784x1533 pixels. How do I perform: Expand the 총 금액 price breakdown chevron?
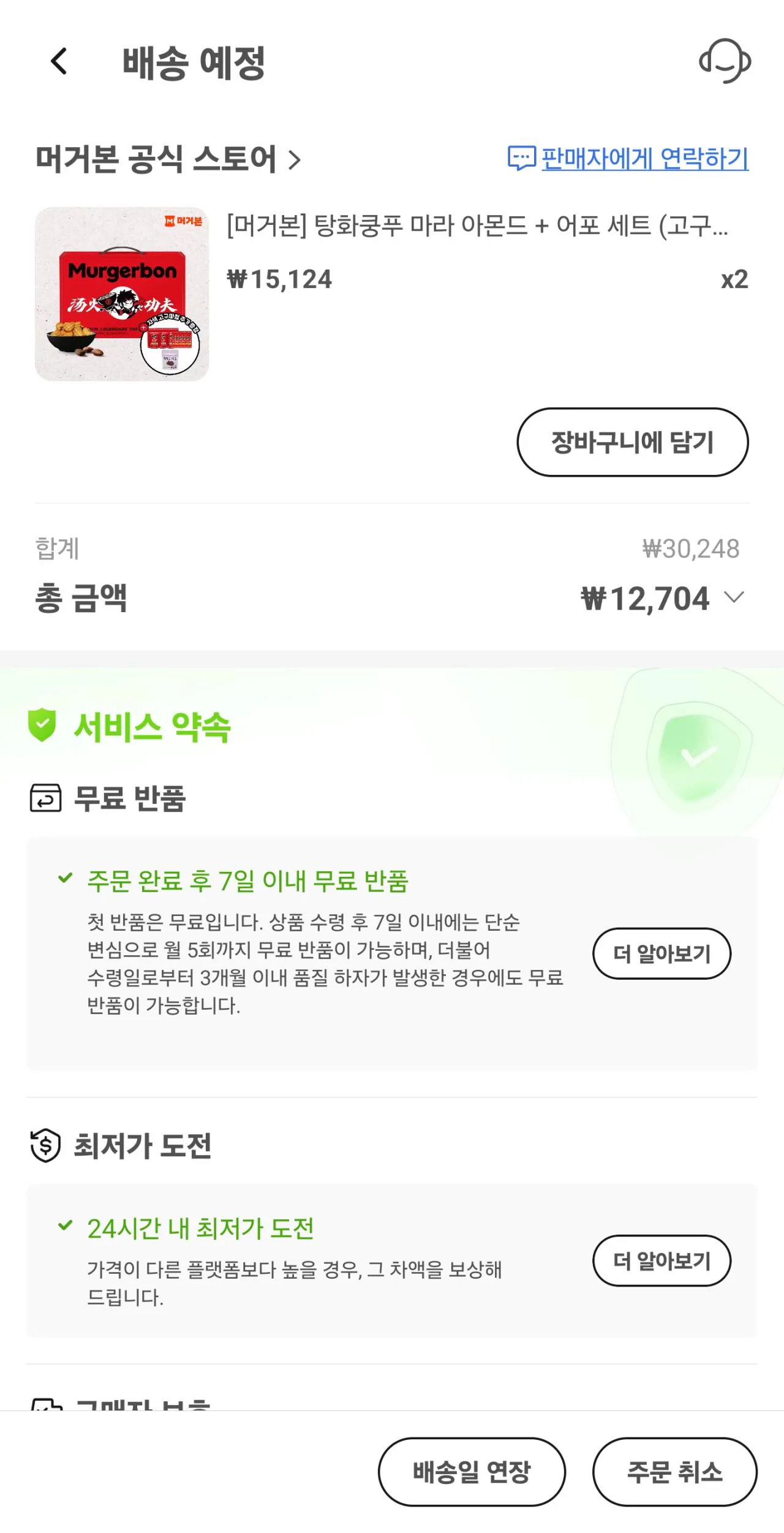click(x=733, y=596)
